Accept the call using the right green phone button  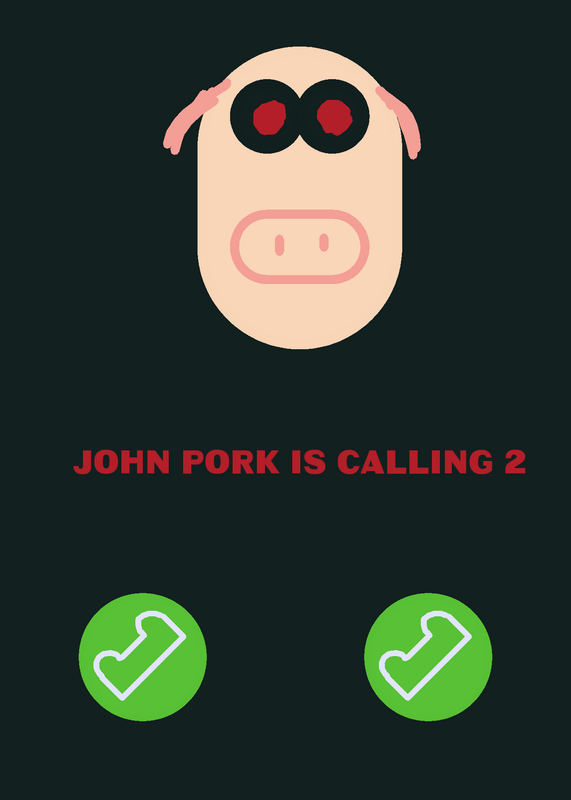(428, 657)
